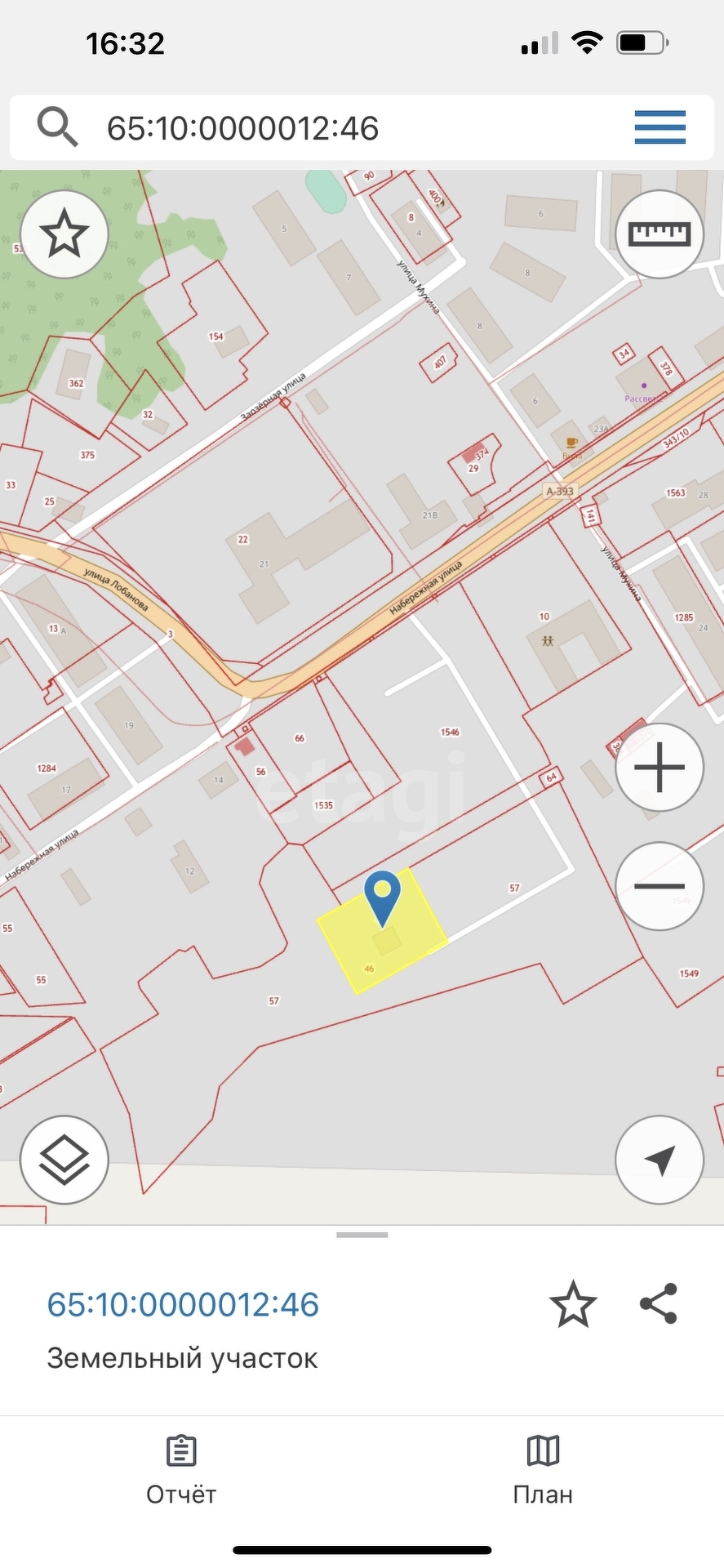Tap the search field with cadastral number

326,128
